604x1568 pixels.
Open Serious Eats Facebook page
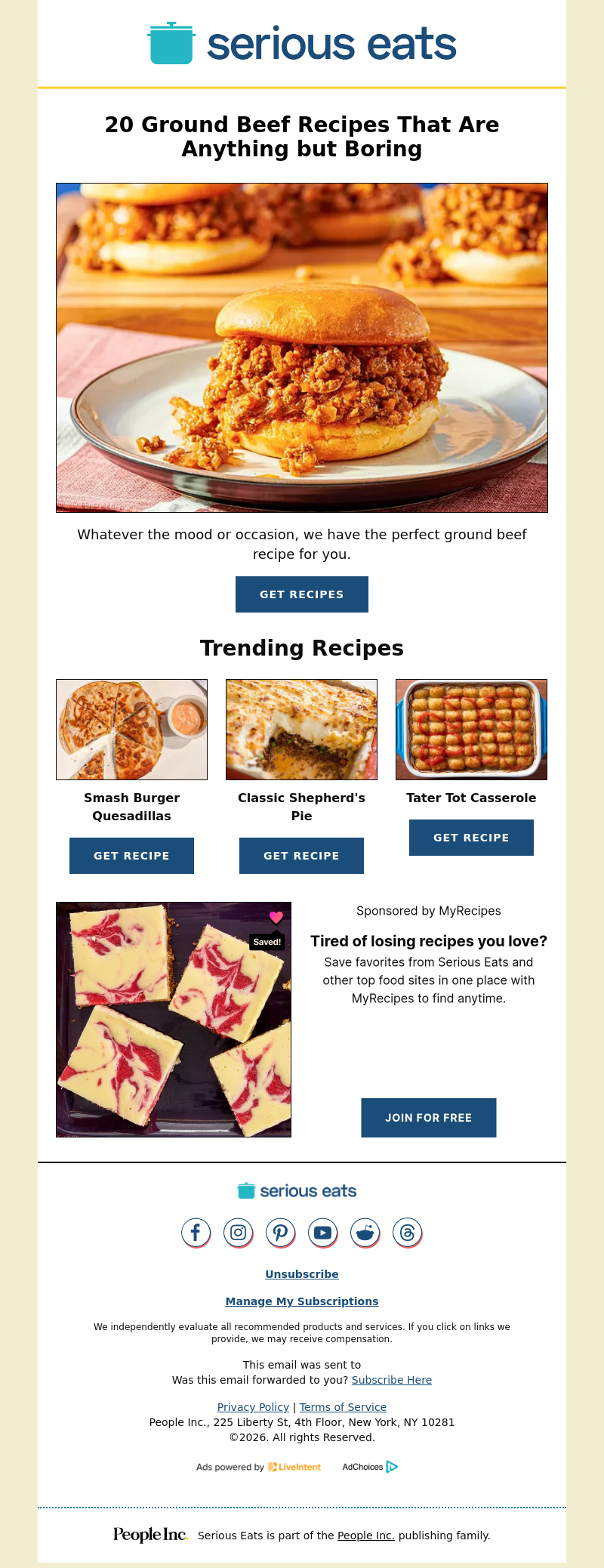tap(196, 1233)
